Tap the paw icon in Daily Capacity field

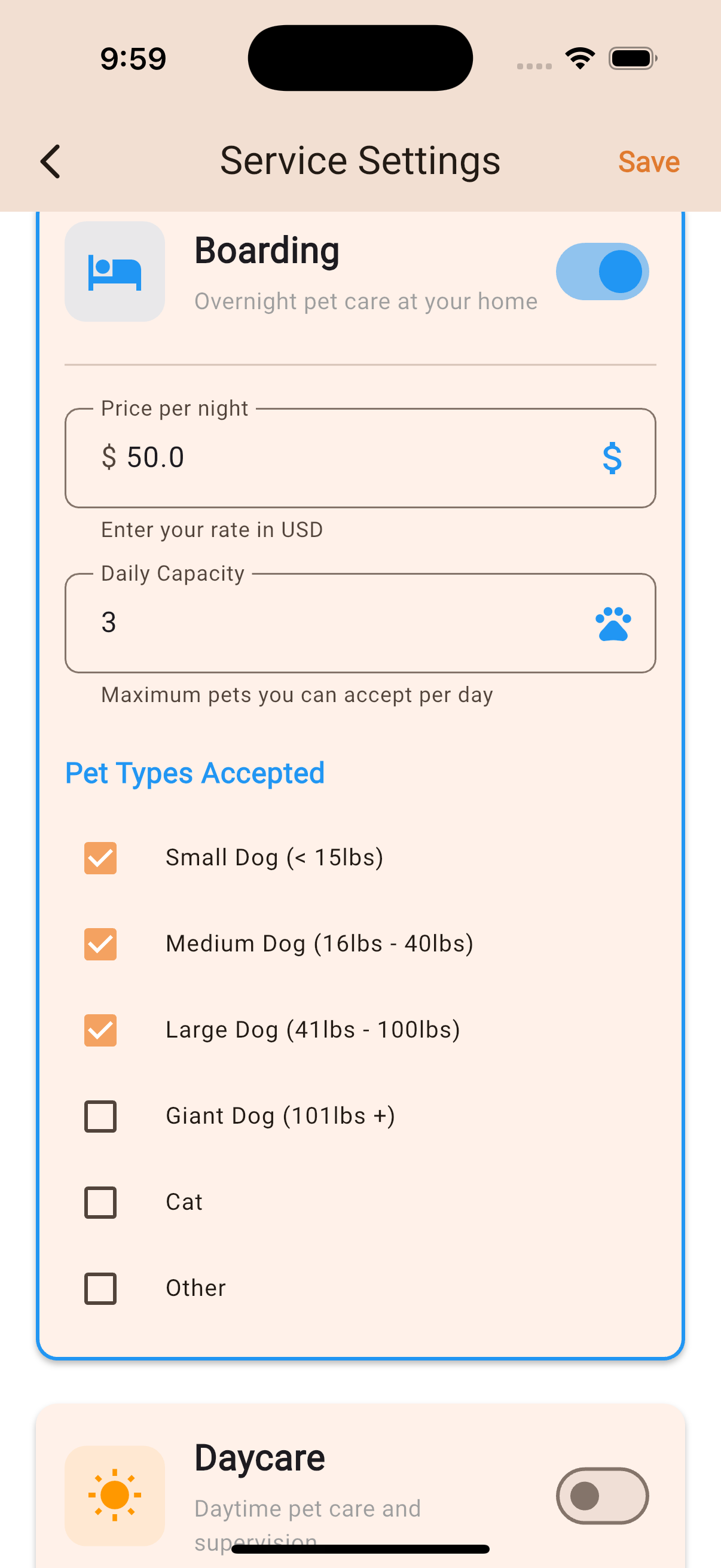pyautogui.click(x=613, y=623)
